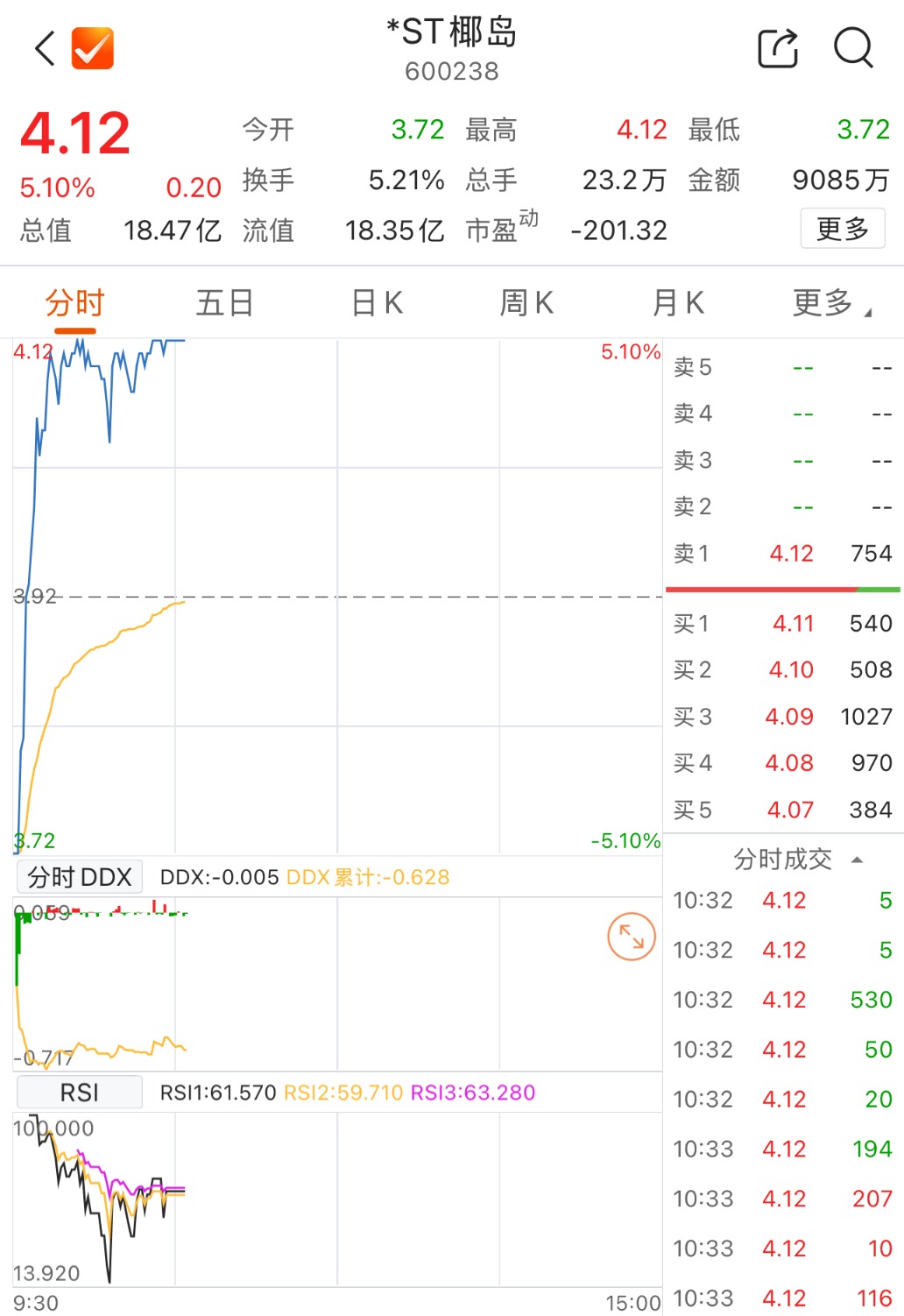Viewport: 904px width, 1316px height.
Task: Select the 分时 chart tab
Action: [x=75, y=303]
